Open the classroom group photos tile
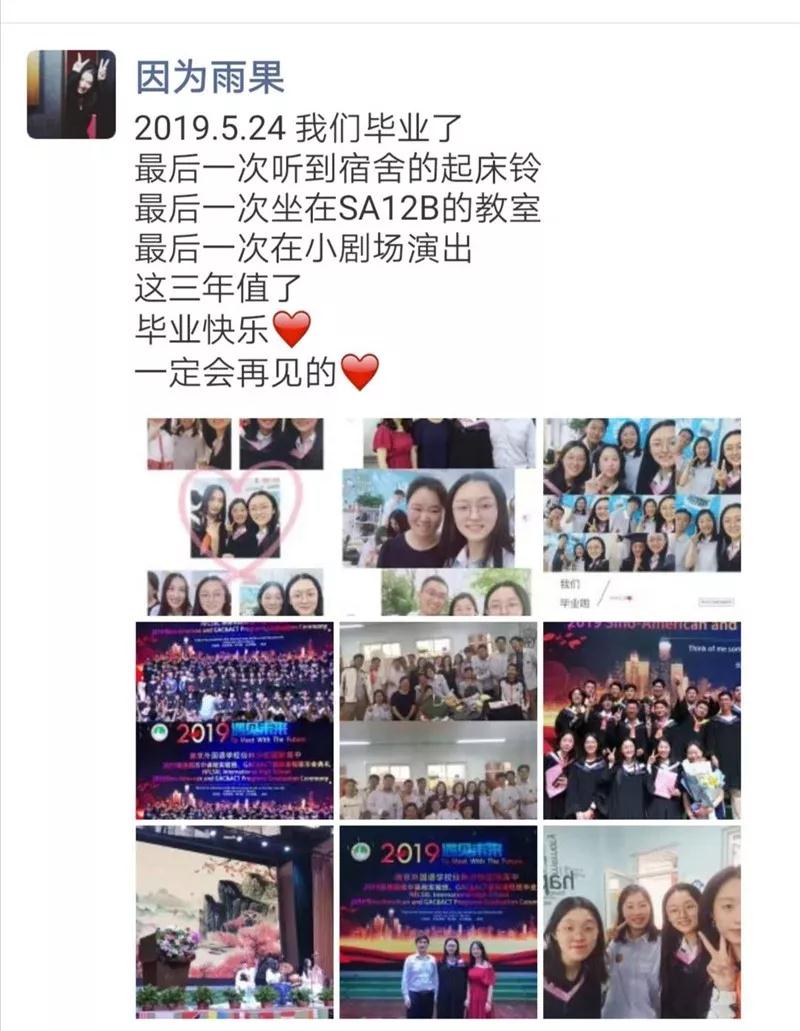The height and width of the screenshot is (1031, 800). coord(439,720)
